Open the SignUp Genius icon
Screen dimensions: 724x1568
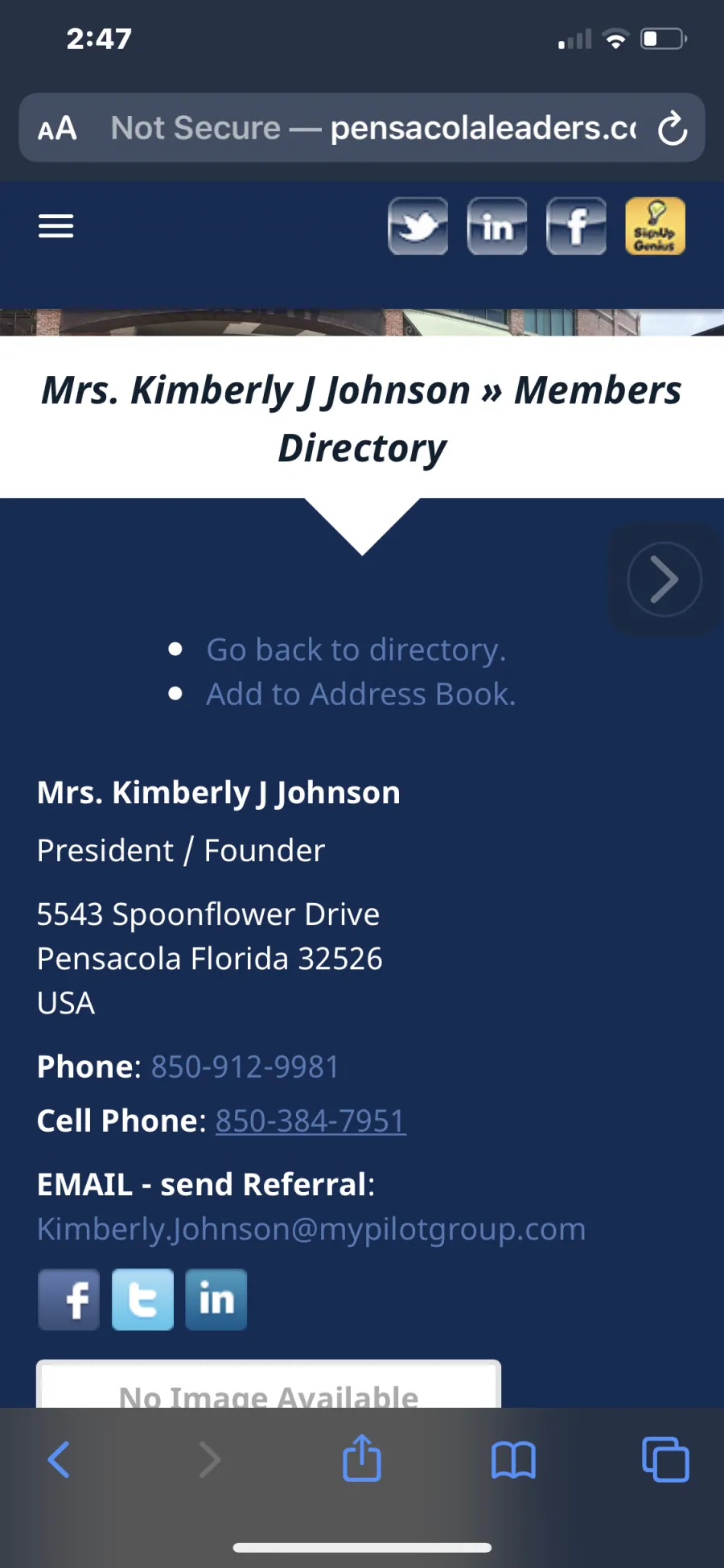pos(656,226)
